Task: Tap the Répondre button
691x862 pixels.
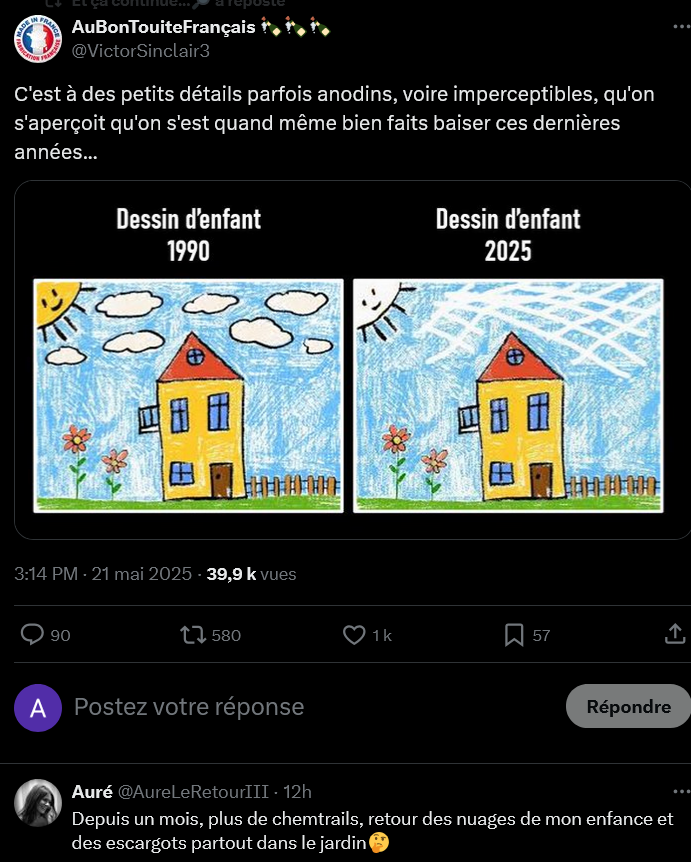Action: pyautogui.click(x=628, y=706)
